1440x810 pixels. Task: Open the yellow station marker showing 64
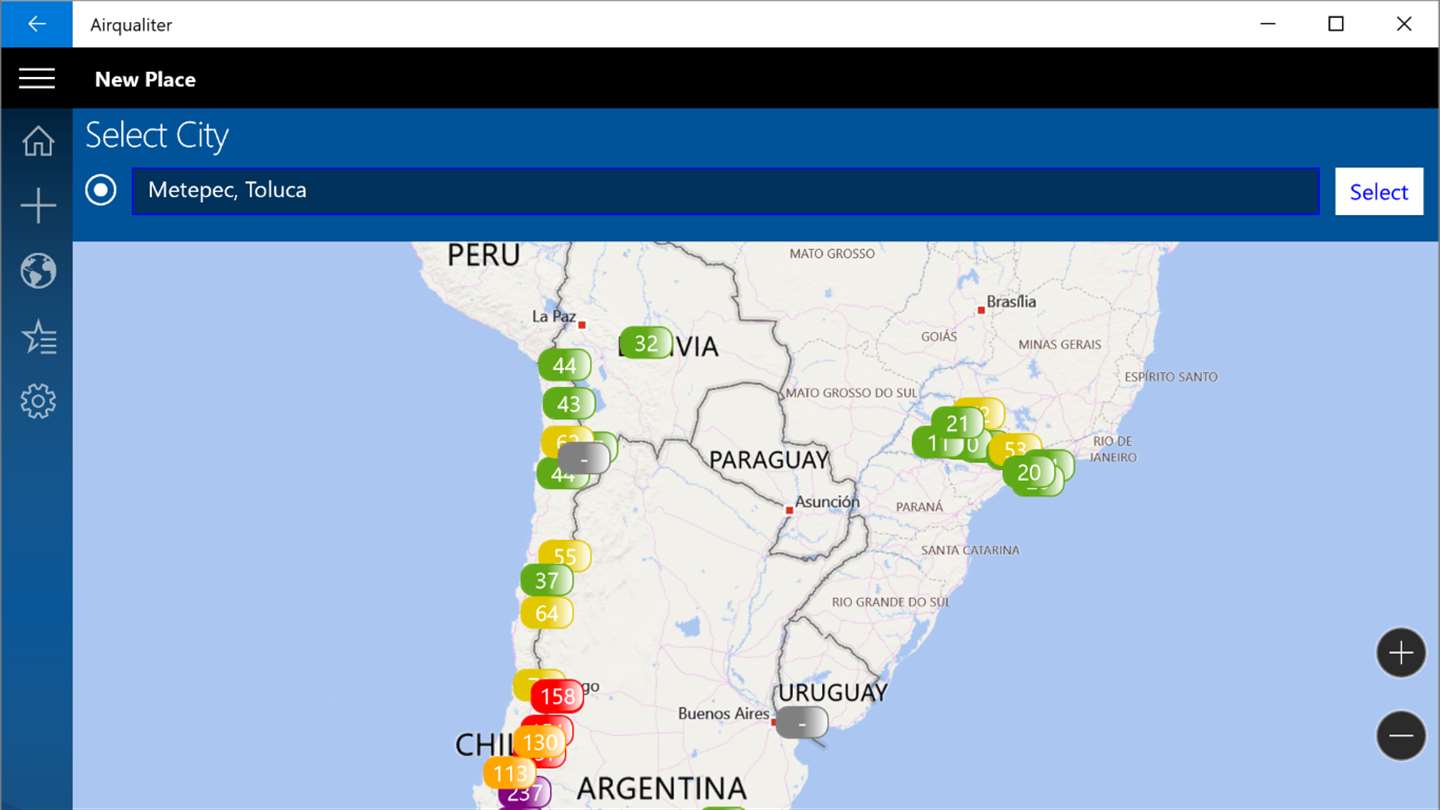(x=546, y=613)
